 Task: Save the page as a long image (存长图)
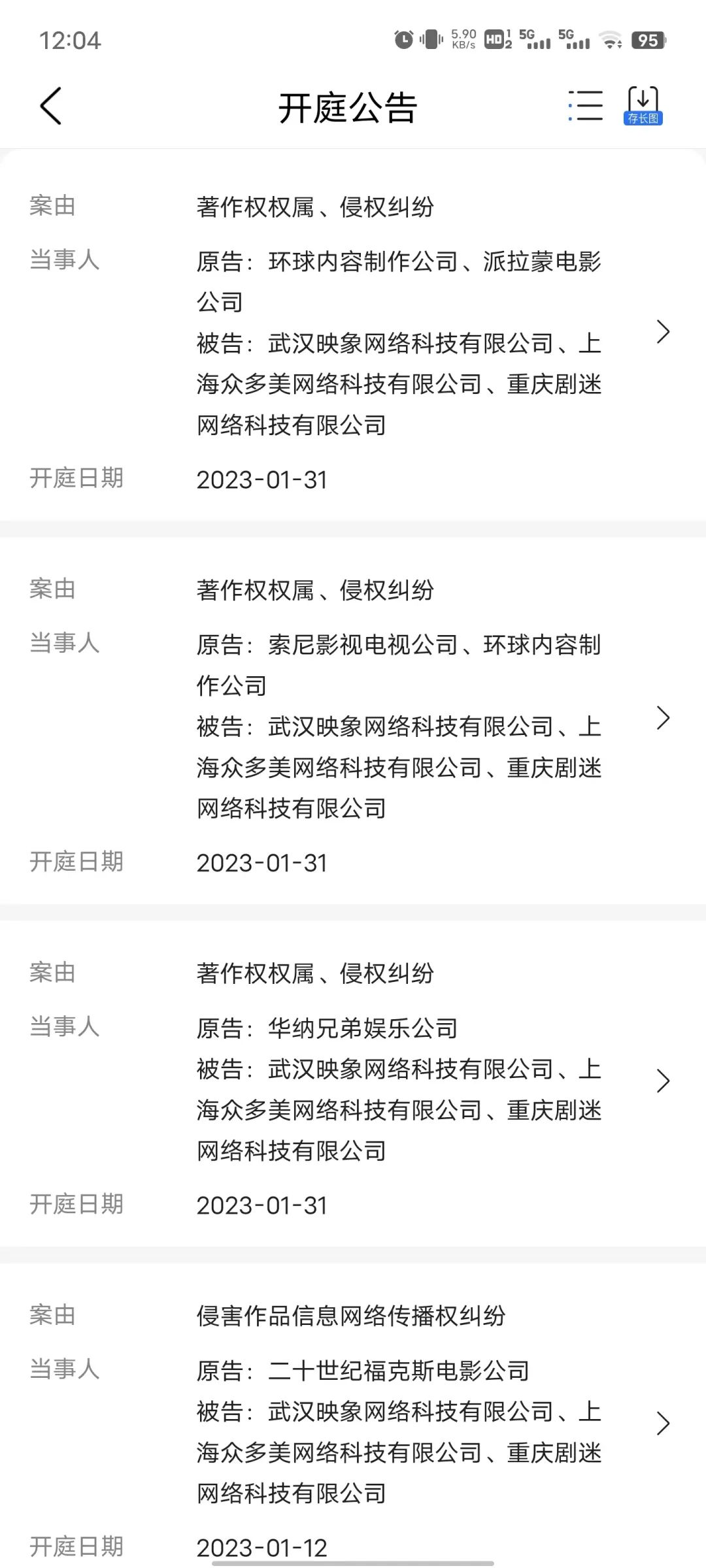[643, 106]
